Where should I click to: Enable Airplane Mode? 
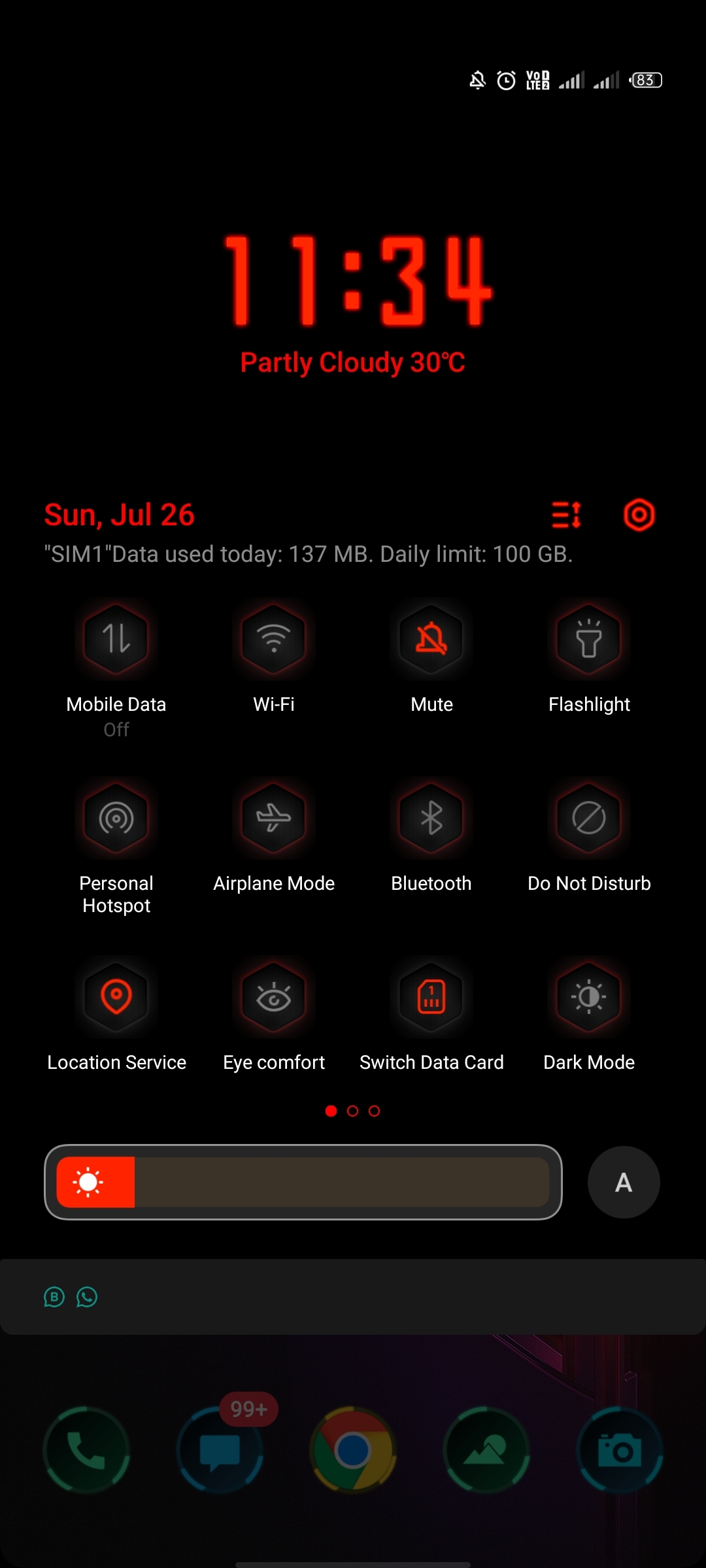(274, 817)
